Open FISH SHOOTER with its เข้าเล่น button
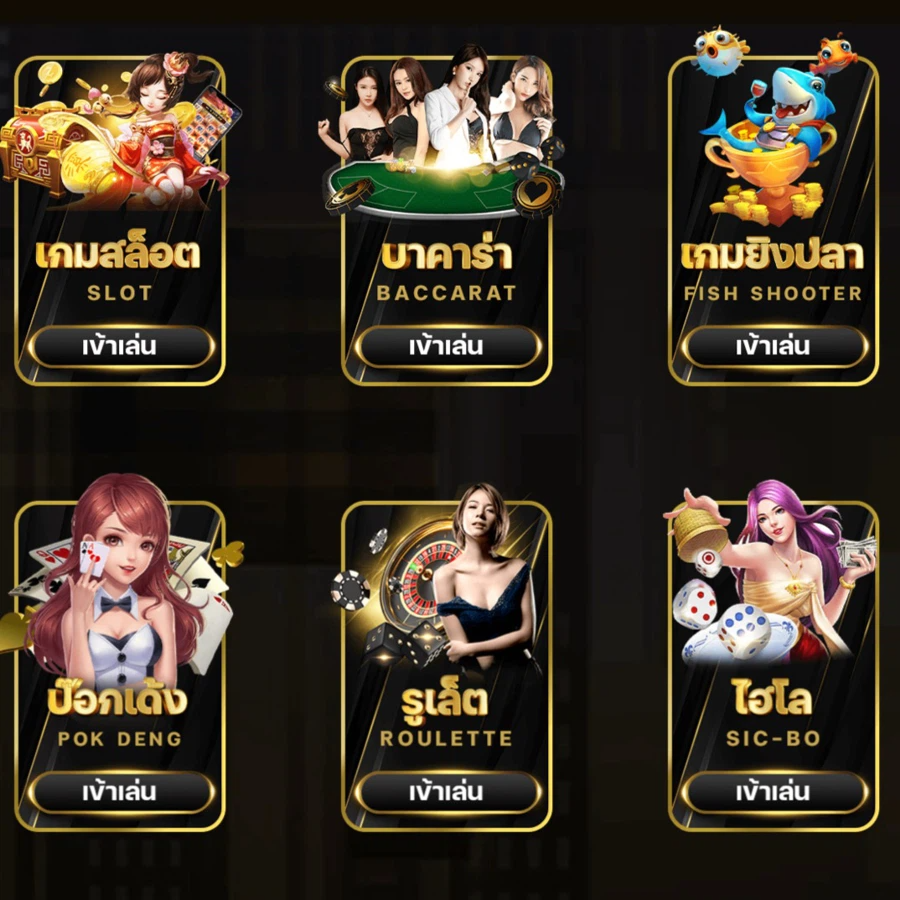Screen dimensions: 900x900 coord(773,347)
